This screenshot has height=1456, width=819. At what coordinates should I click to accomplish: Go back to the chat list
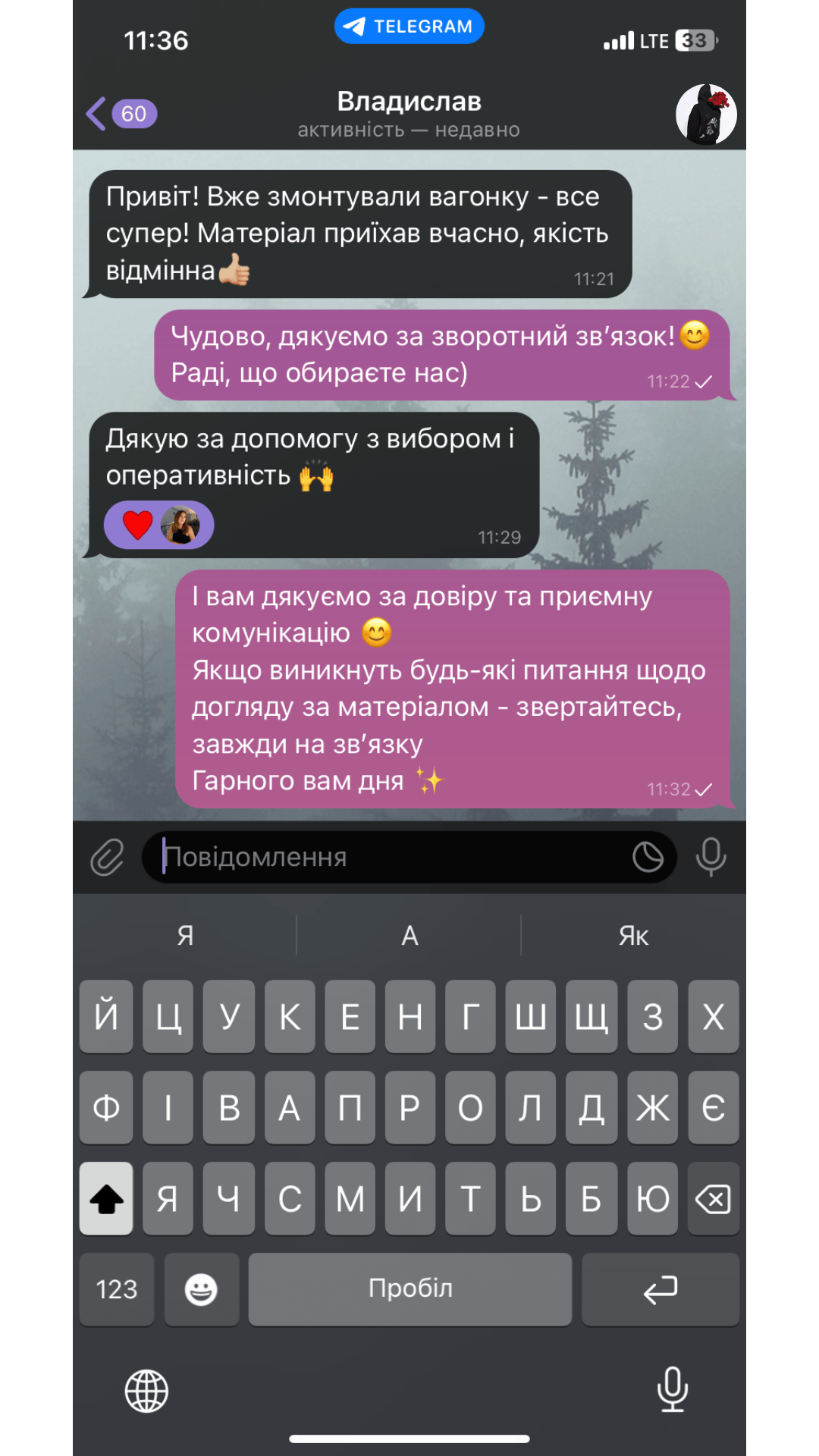[x=120, y=114]
